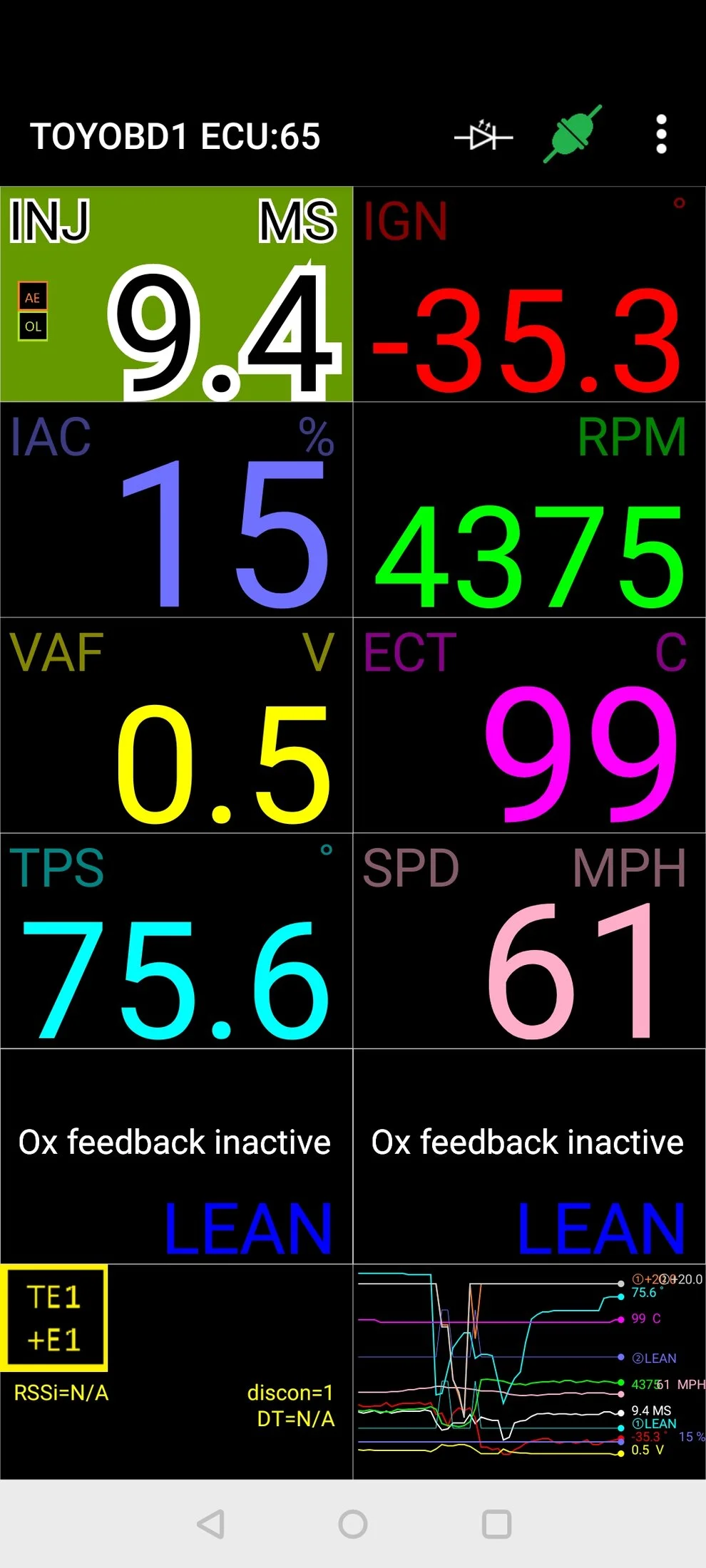Open the live graph panel
Image resolution: width=706 pixels, height=1568 pixels.
pos(529,1371)
